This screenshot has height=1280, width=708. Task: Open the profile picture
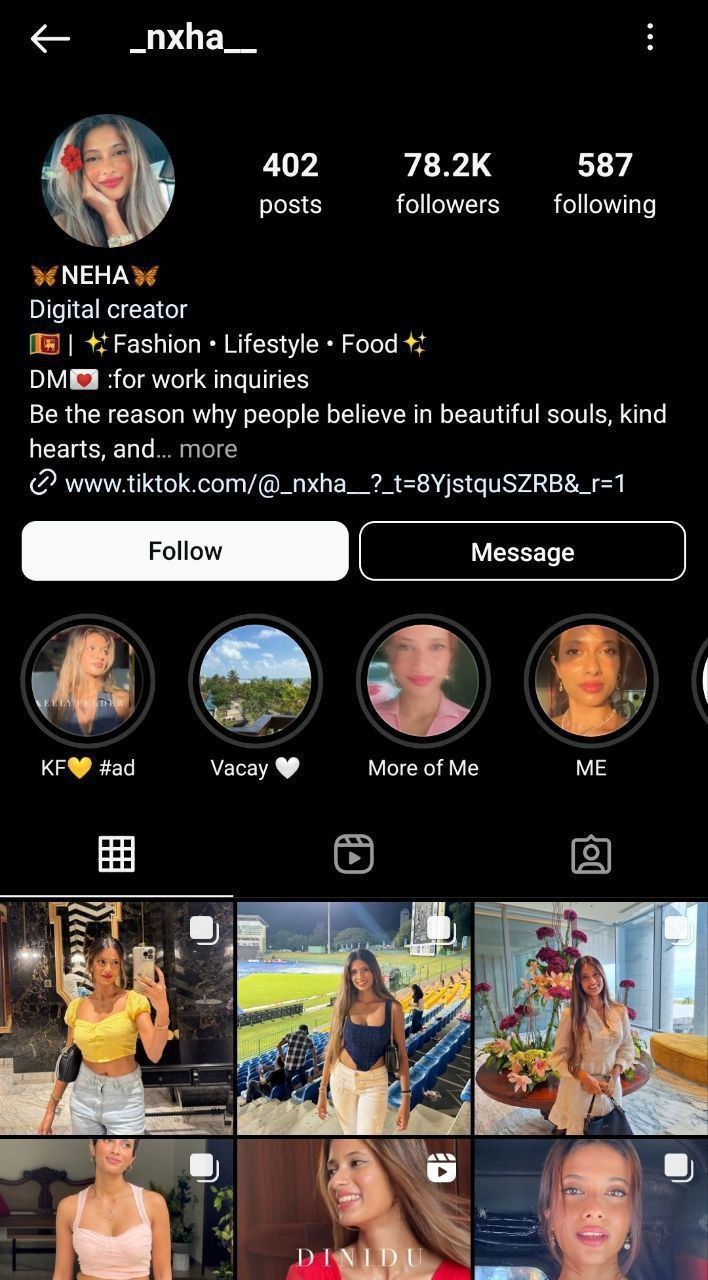point(108,181)
